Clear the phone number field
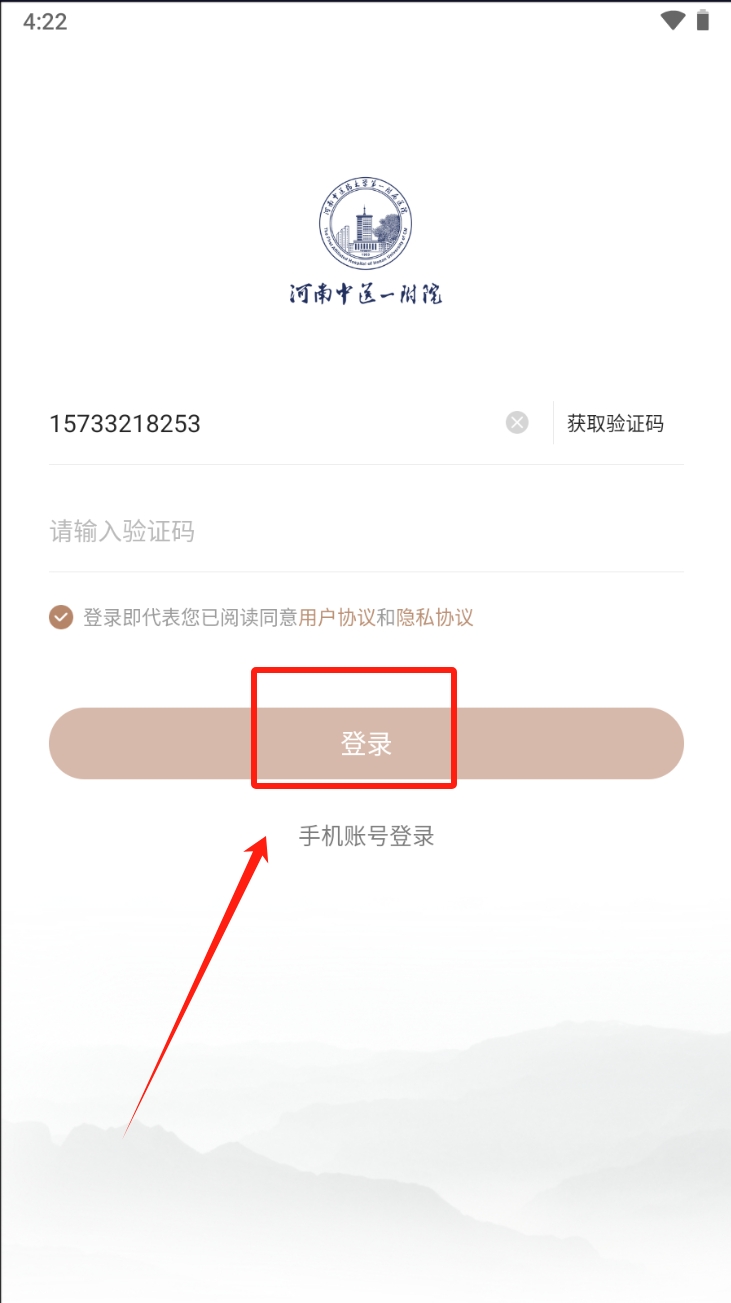Image resolution: width=731 pixels, height=1303 pixels. 517,423
